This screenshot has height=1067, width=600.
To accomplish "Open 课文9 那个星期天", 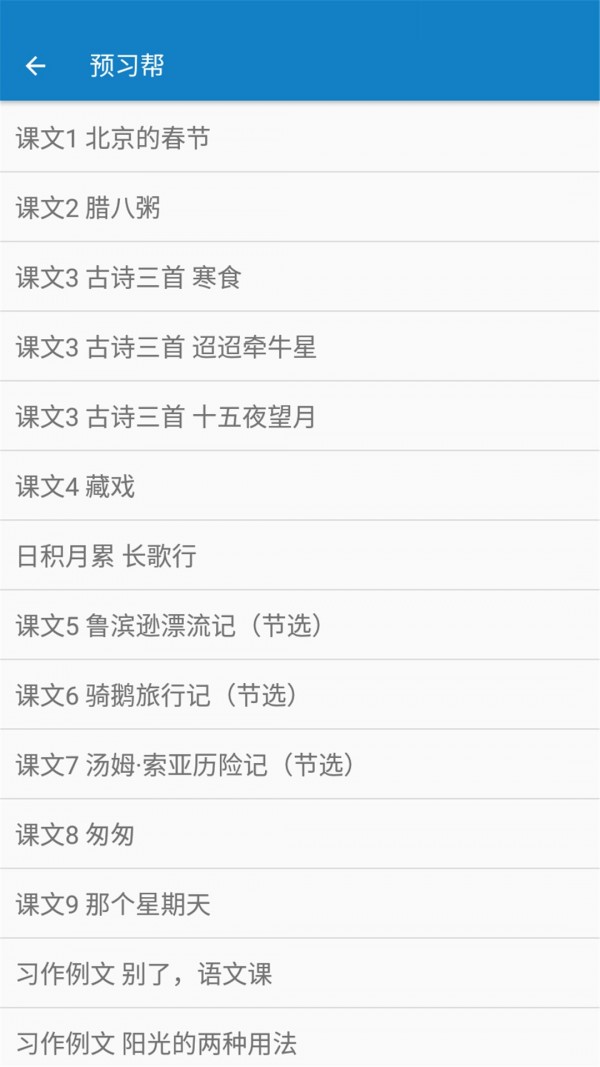I will [113, 905].
